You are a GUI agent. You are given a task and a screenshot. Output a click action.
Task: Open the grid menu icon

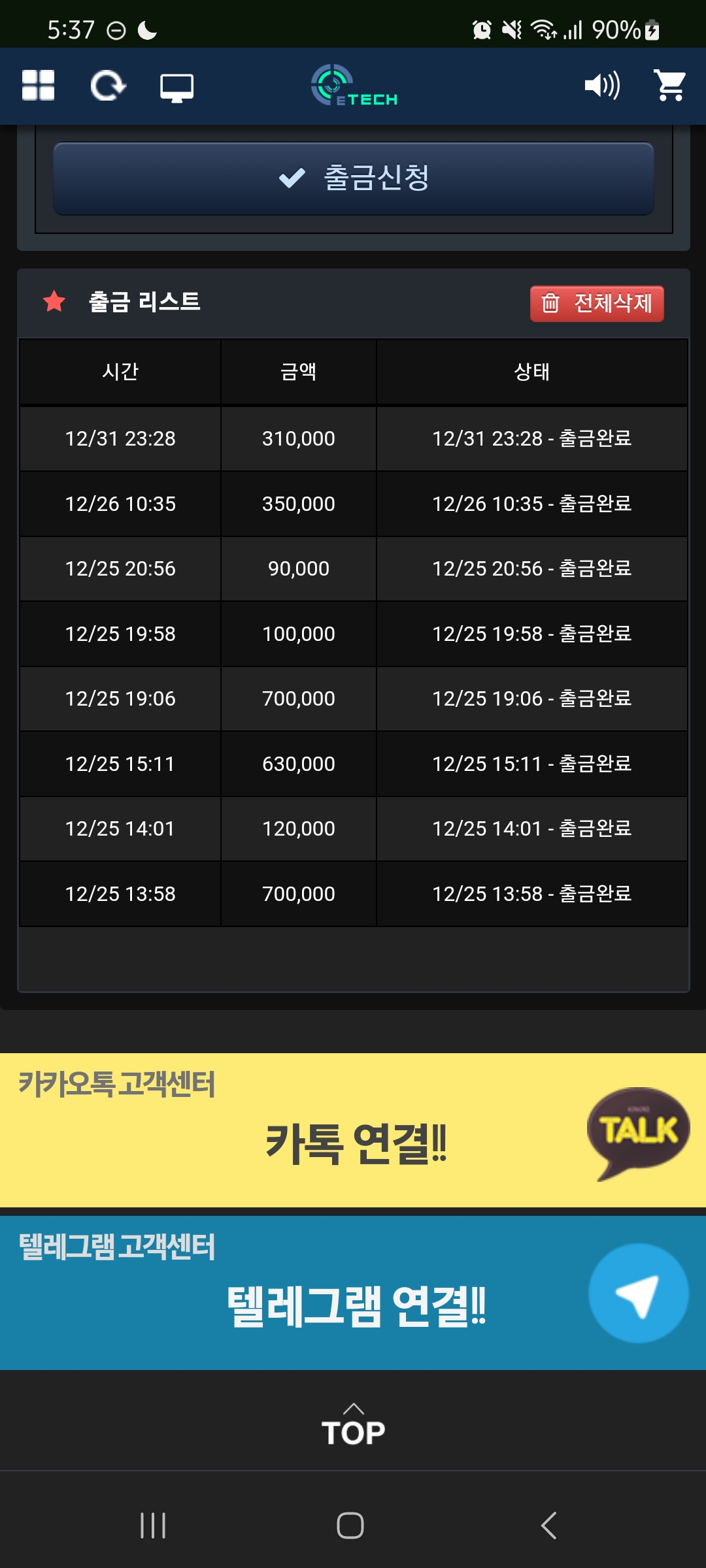click(x=38, y=86)
